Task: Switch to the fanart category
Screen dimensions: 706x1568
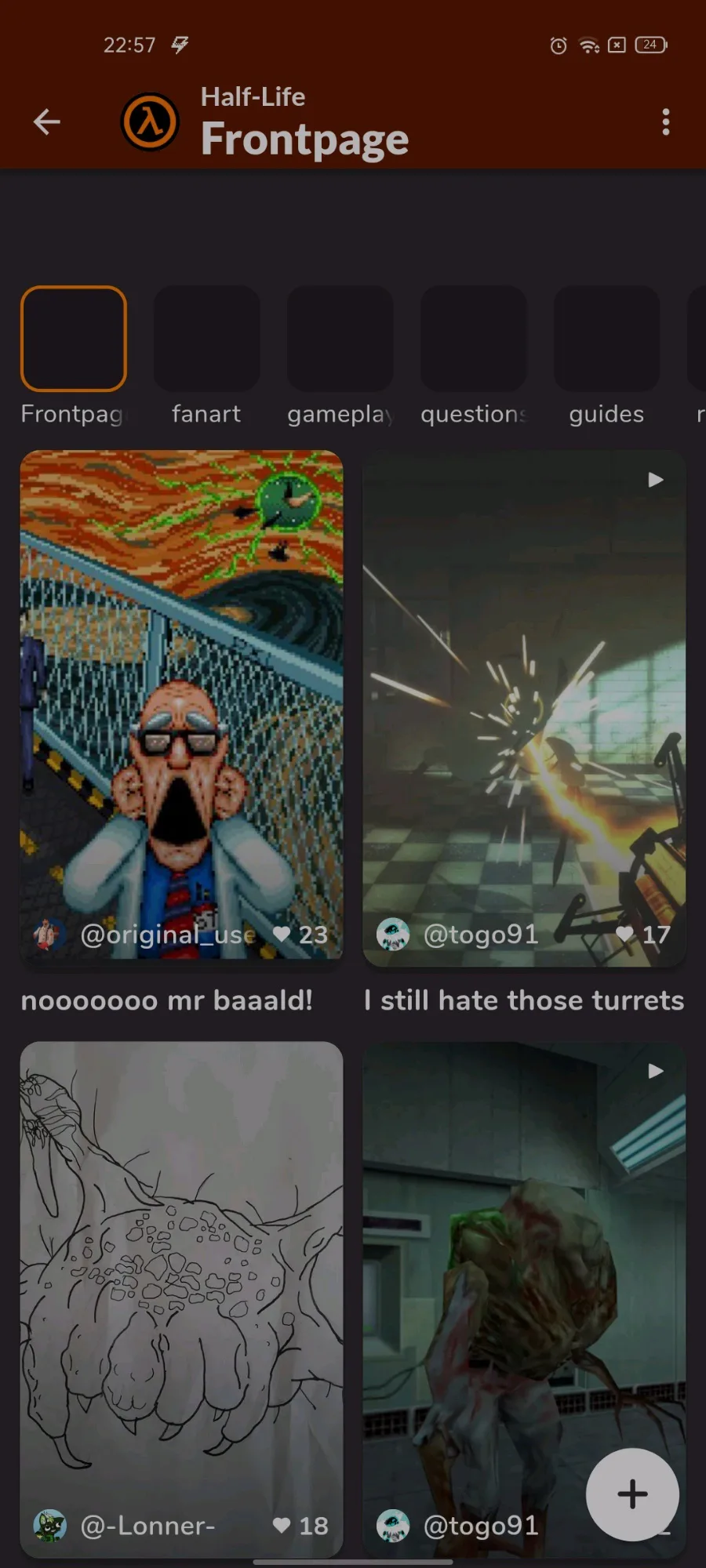Action: tap(206, 339)
